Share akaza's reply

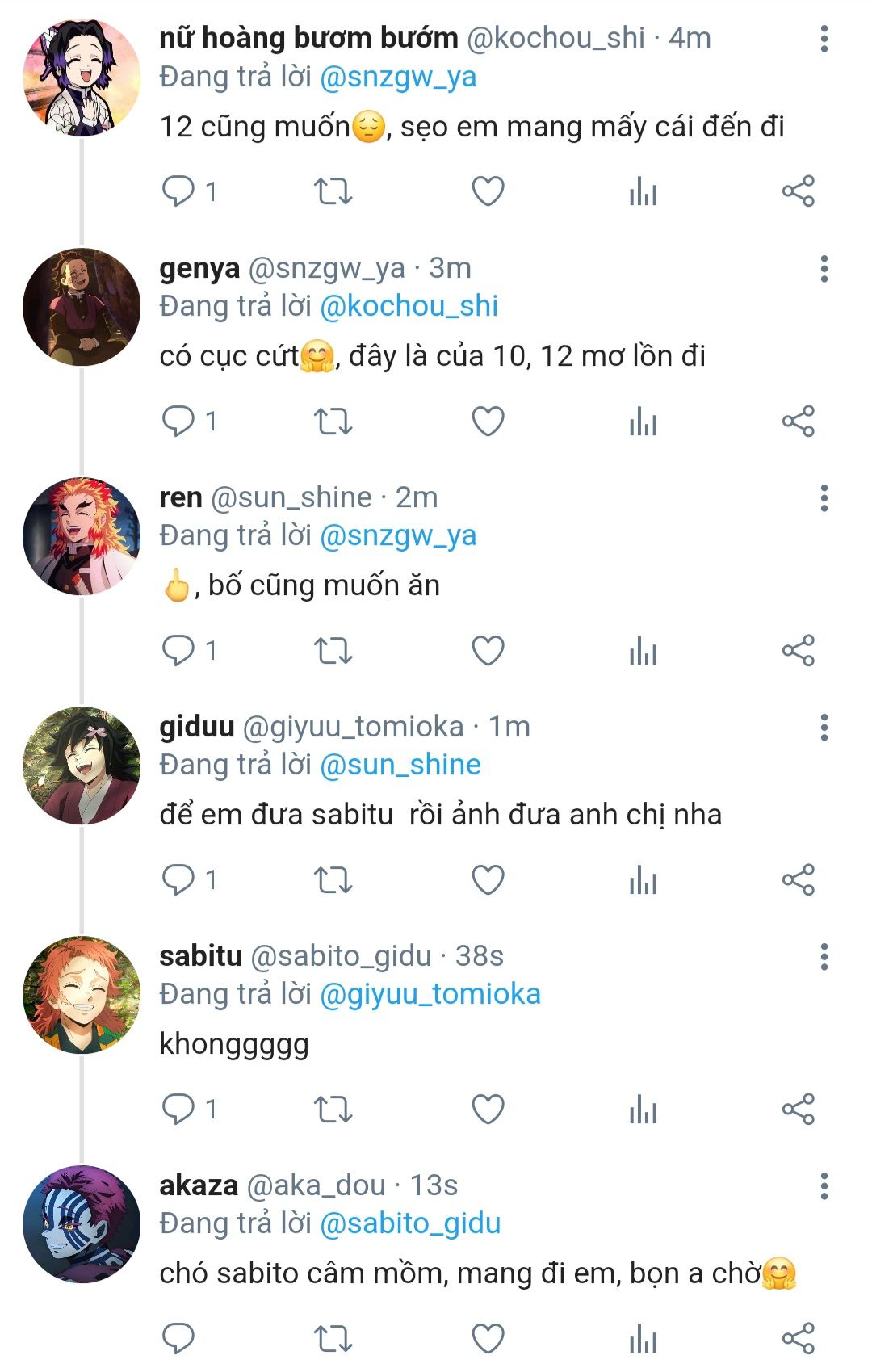[x=798, y=1338]
